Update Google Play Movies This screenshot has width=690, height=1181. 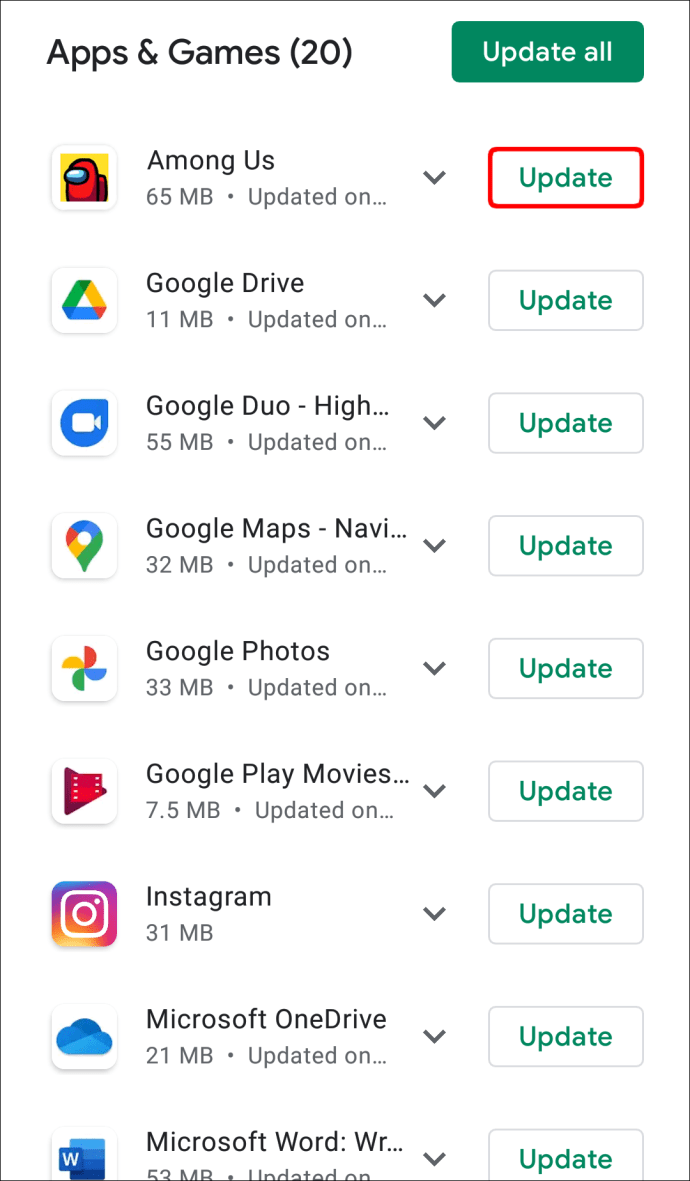tap(565, 791)
